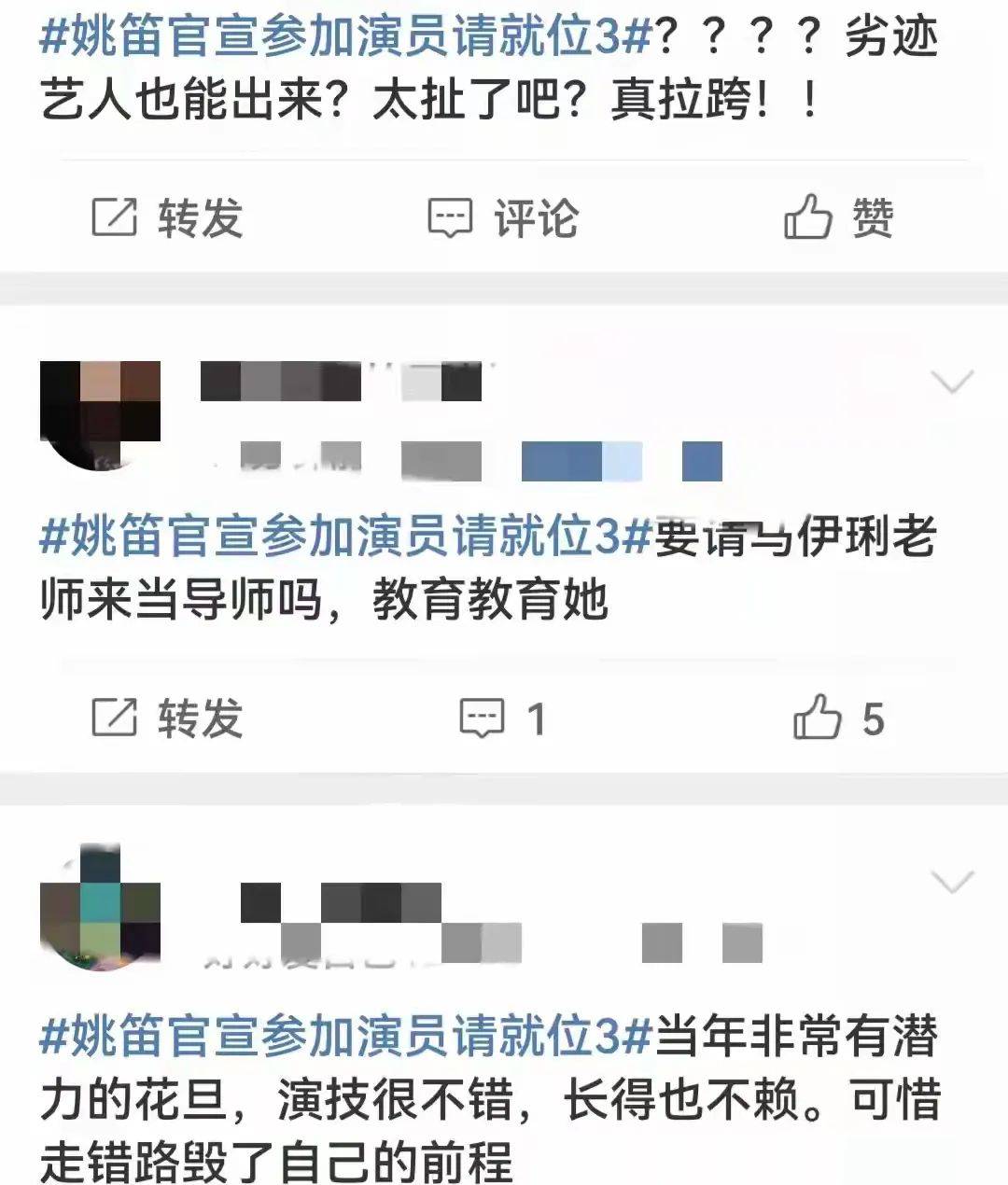Viewport: 1008px width, 1185px height.
Task: View the 1 comment on the 当导师 post
Action: tap(502, 718)
